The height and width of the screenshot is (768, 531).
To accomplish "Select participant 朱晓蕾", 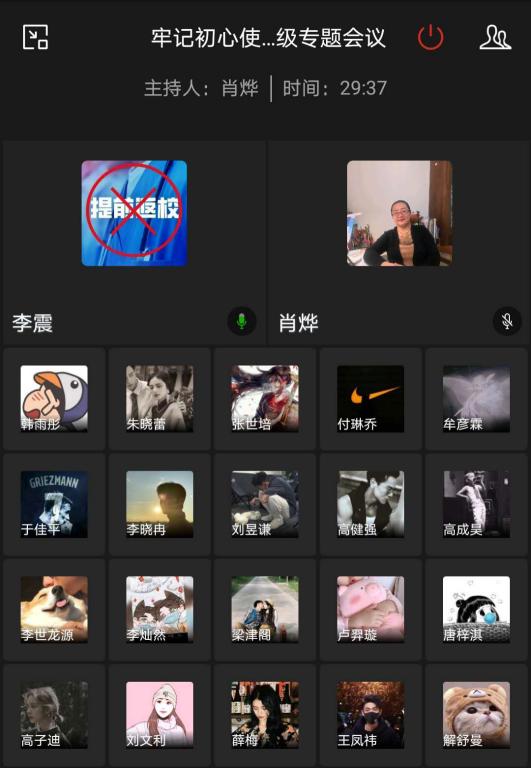I will click(160, 399).
